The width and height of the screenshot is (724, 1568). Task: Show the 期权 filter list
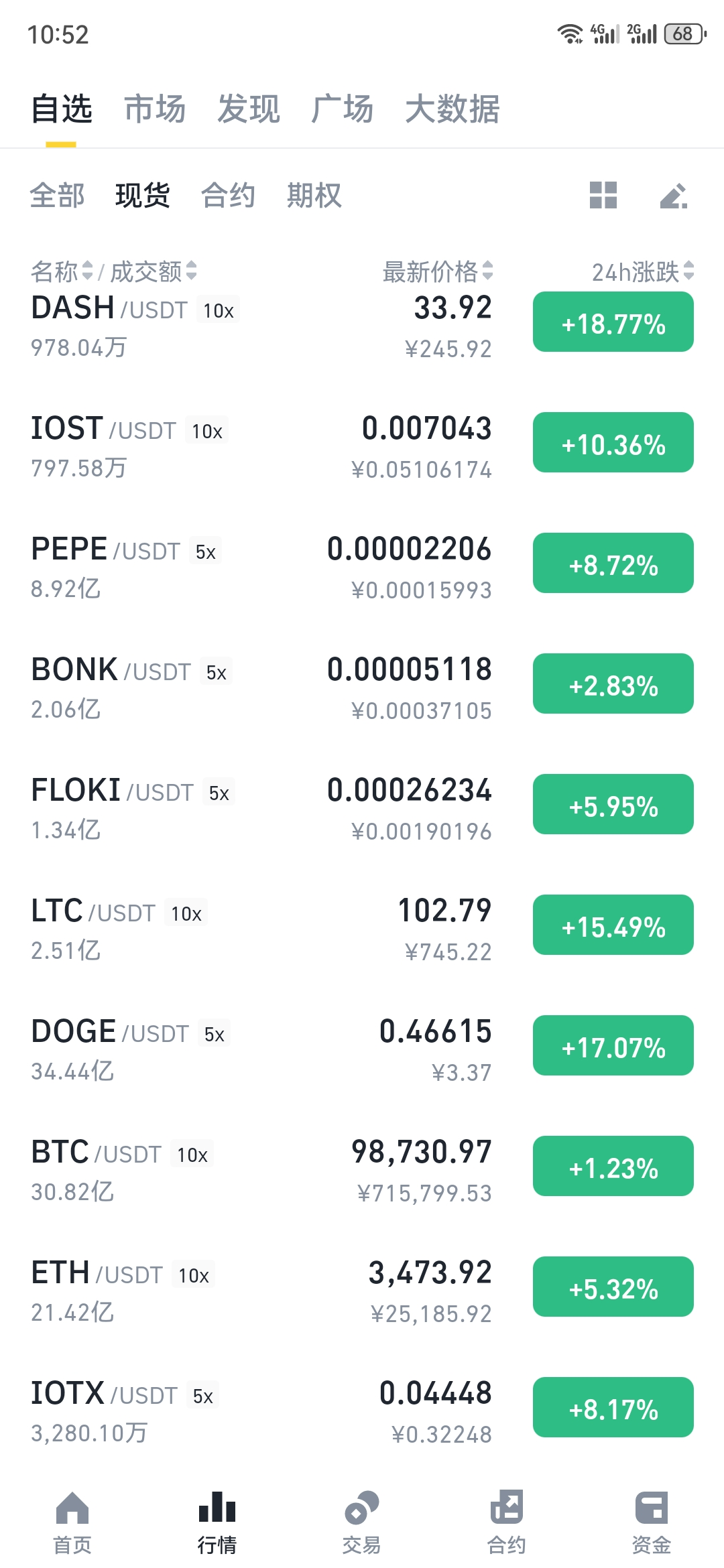(314, 196)
